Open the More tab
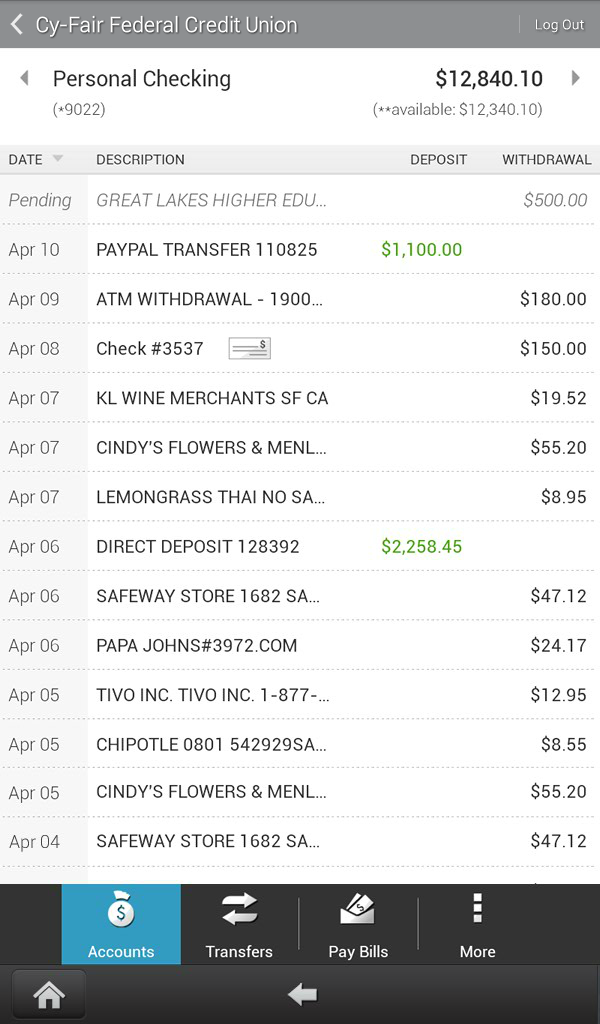The width and height of the screenshot is (600, 1024). [477, 924]
